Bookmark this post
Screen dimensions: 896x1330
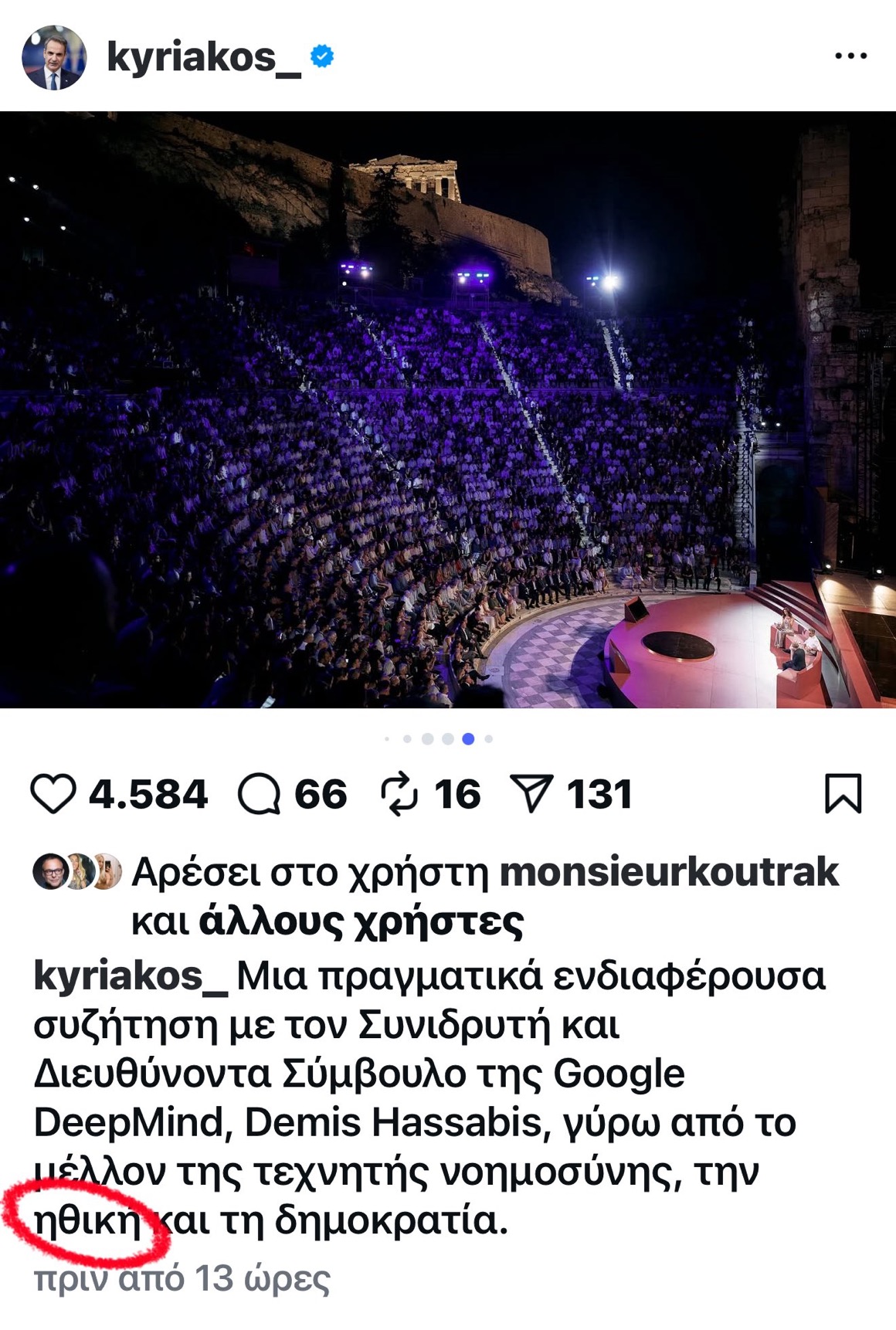[x=843, y=794]
